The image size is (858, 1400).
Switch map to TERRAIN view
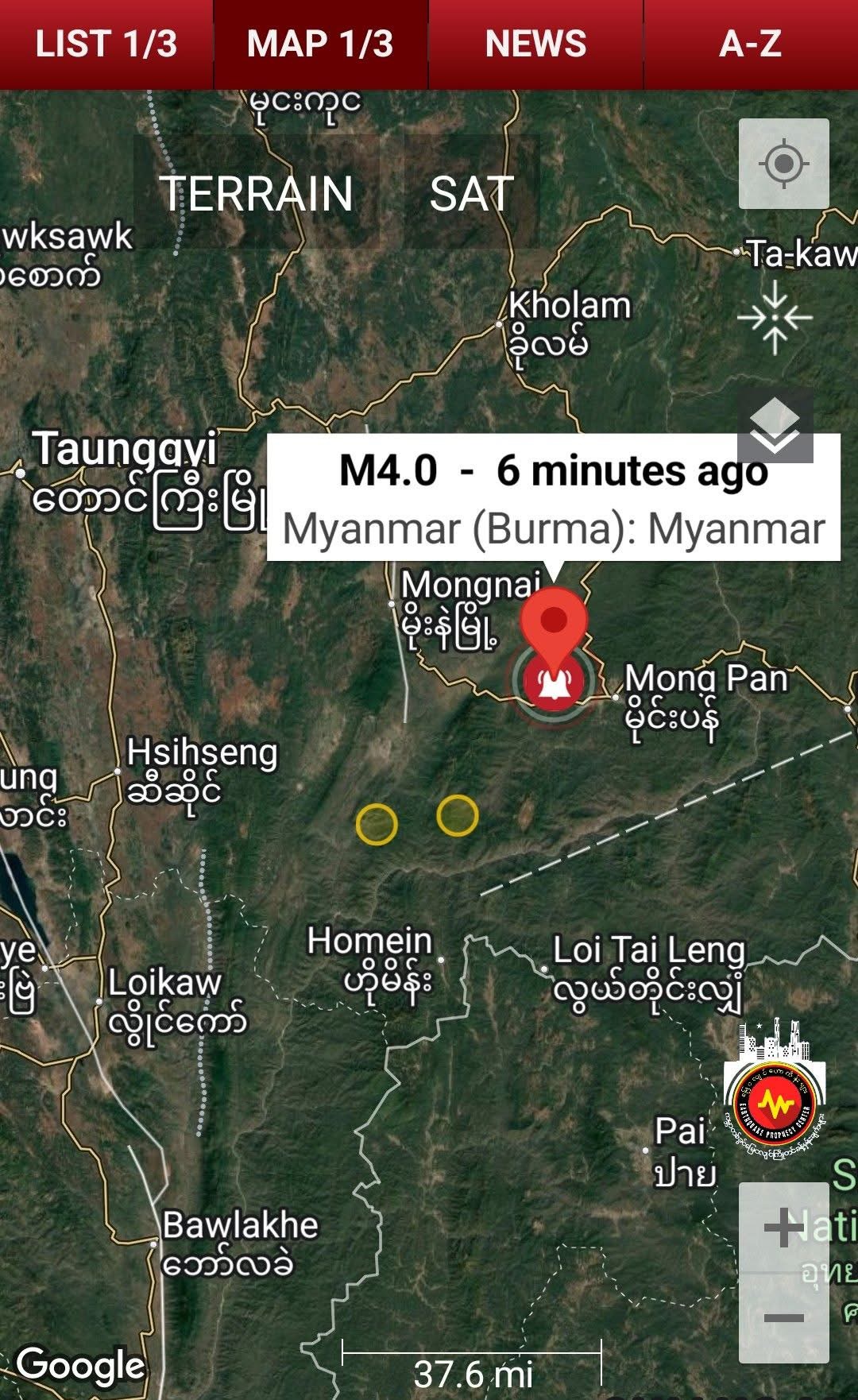tap(256, 193)
